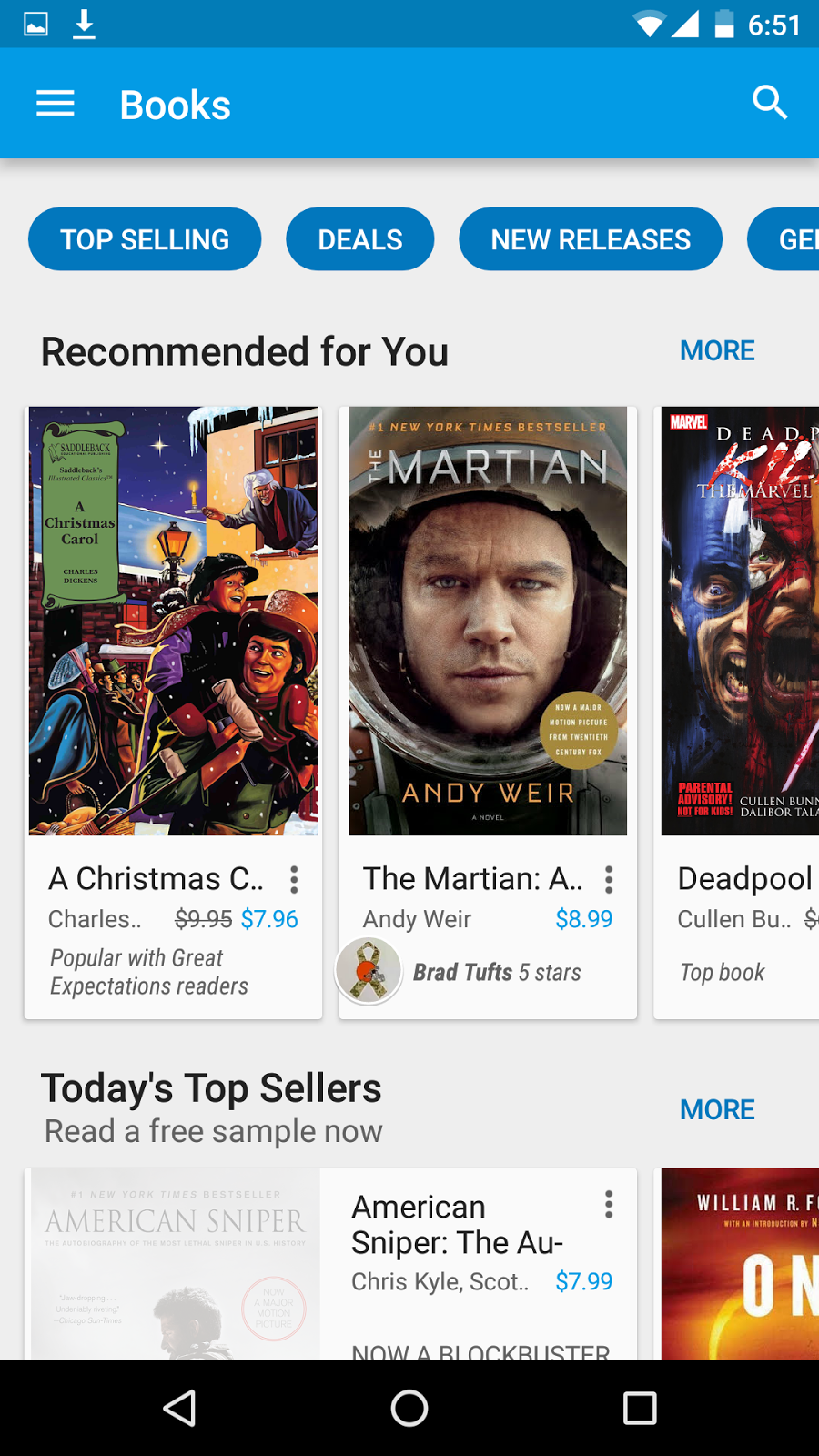This screenshot has width=819, height=1456.
Task: Select the DEALS filter chip
Action: [x=360, y=238]
